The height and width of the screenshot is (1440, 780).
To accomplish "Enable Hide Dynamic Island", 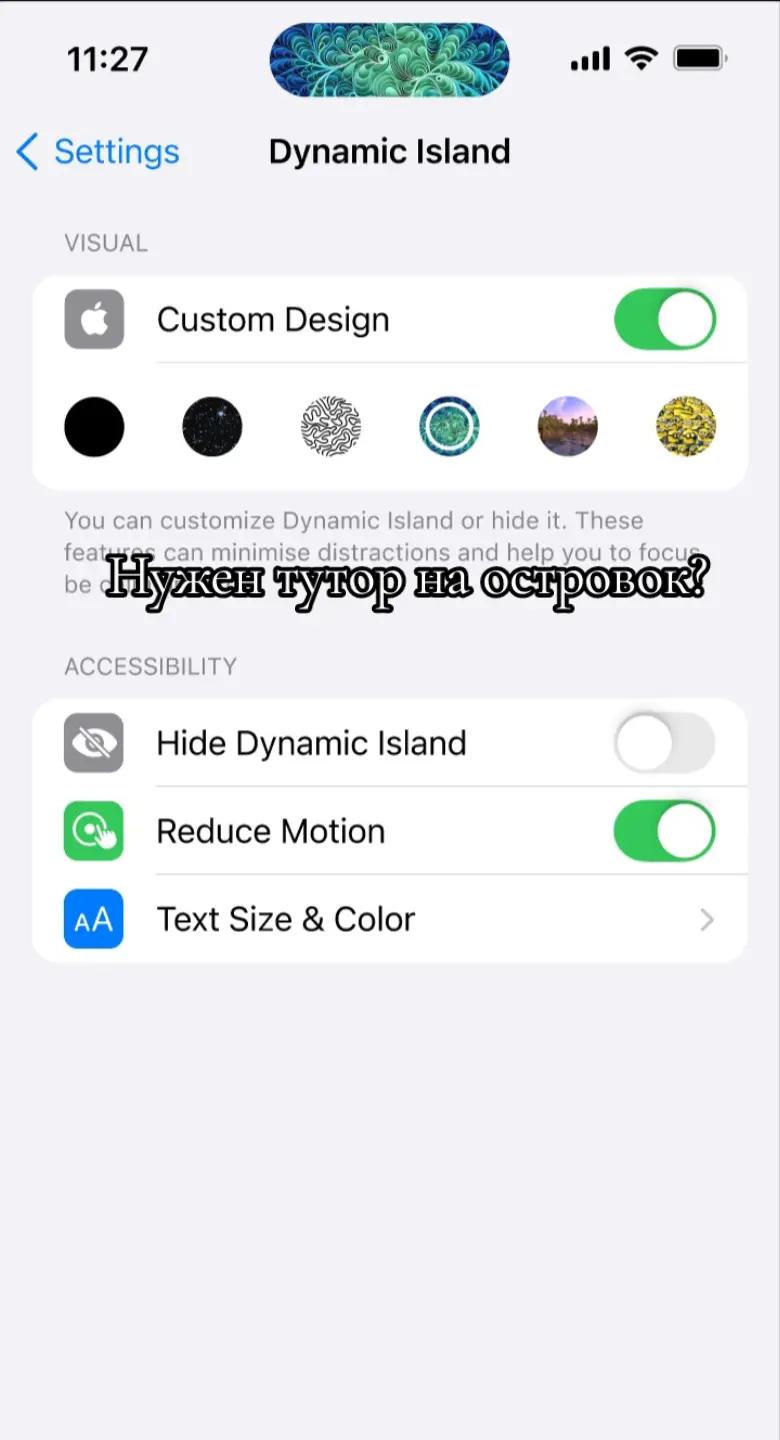I will tap(665, 743).
